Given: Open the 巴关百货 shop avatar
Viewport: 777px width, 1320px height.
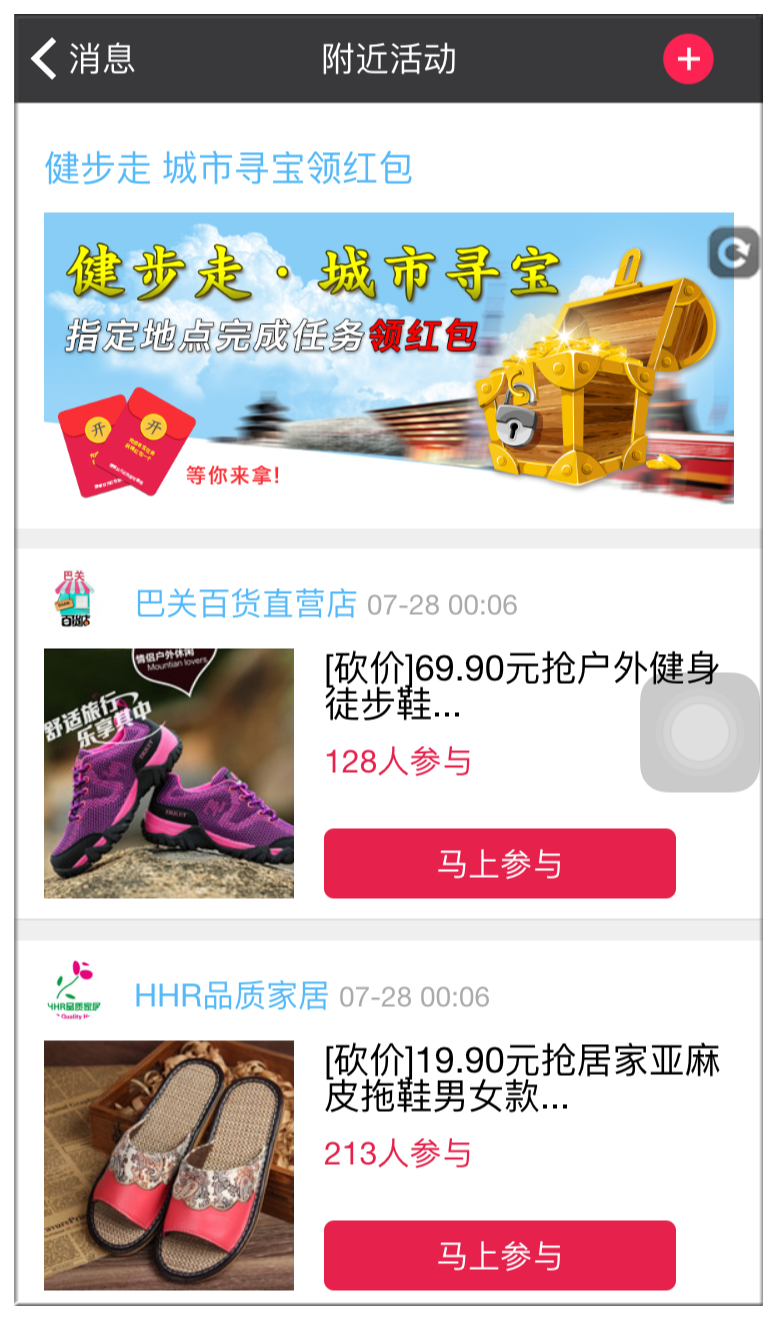Looking at the screenshot, I should (x=73, y=600).
